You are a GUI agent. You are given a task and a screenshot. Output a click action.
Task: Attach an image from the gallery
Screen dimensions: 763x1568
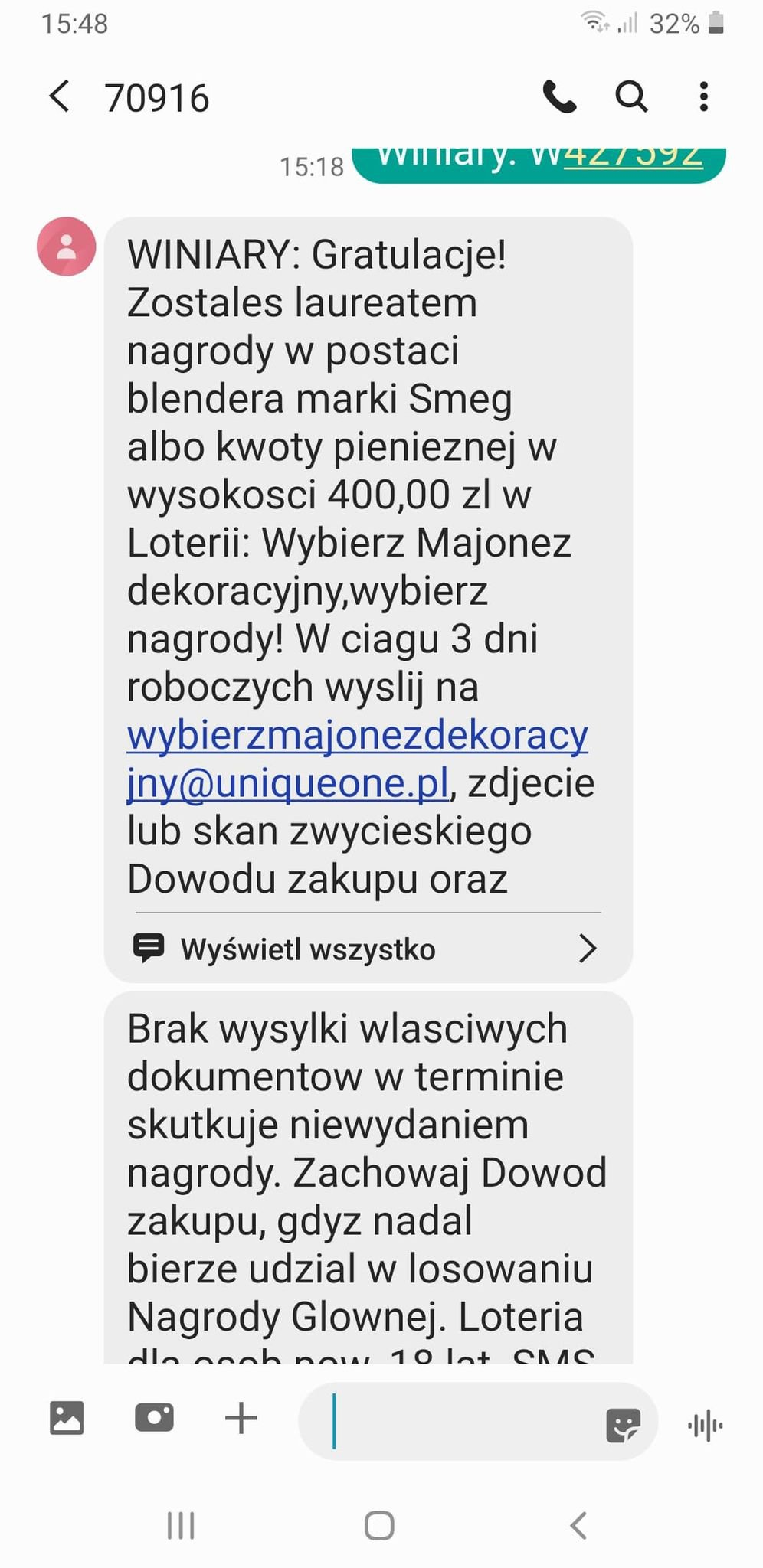point(67,1418)
